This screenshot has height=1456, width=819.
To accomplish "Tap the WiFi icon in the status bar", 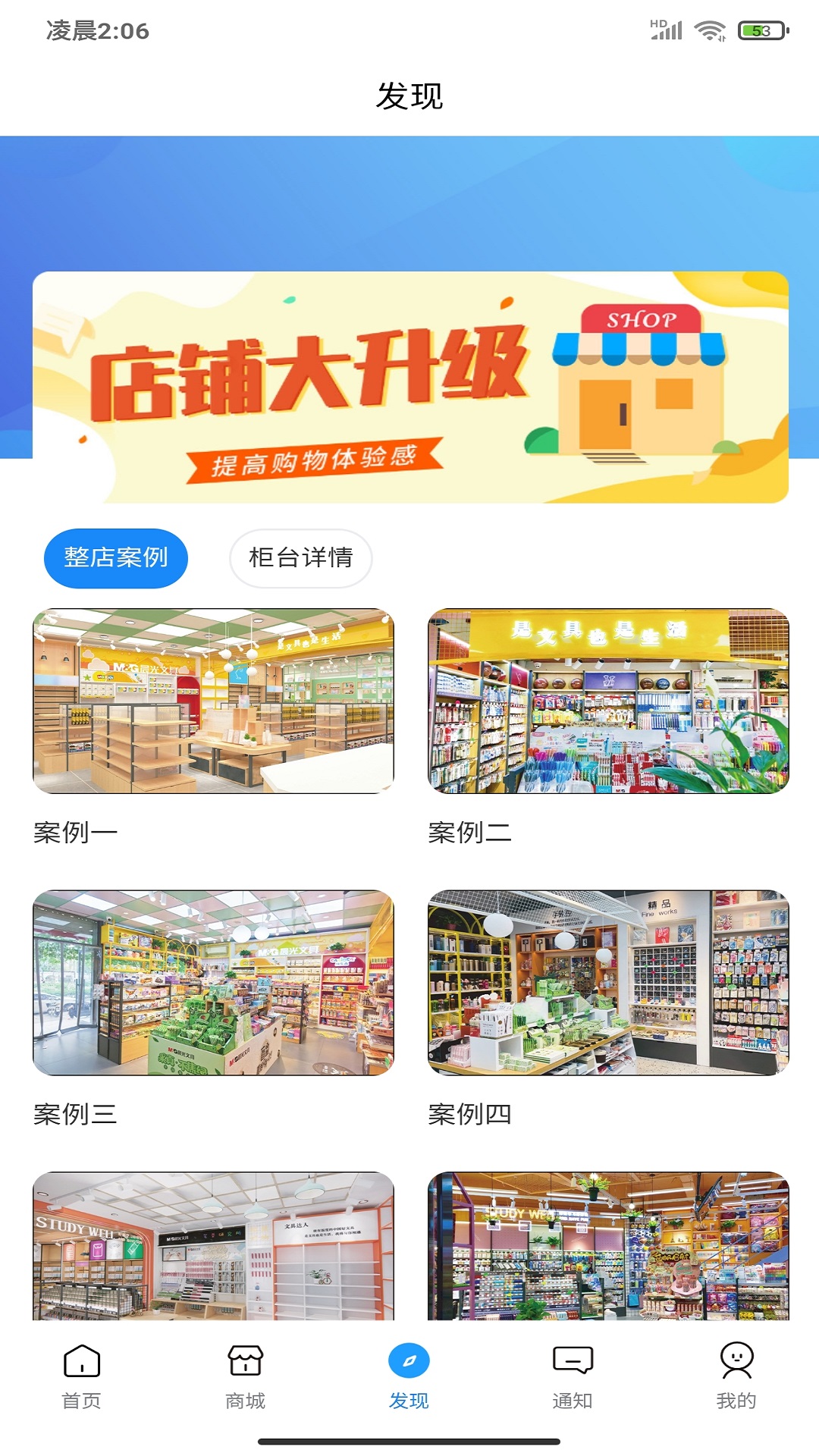I will pyautogui.click(x=711, y=29).
